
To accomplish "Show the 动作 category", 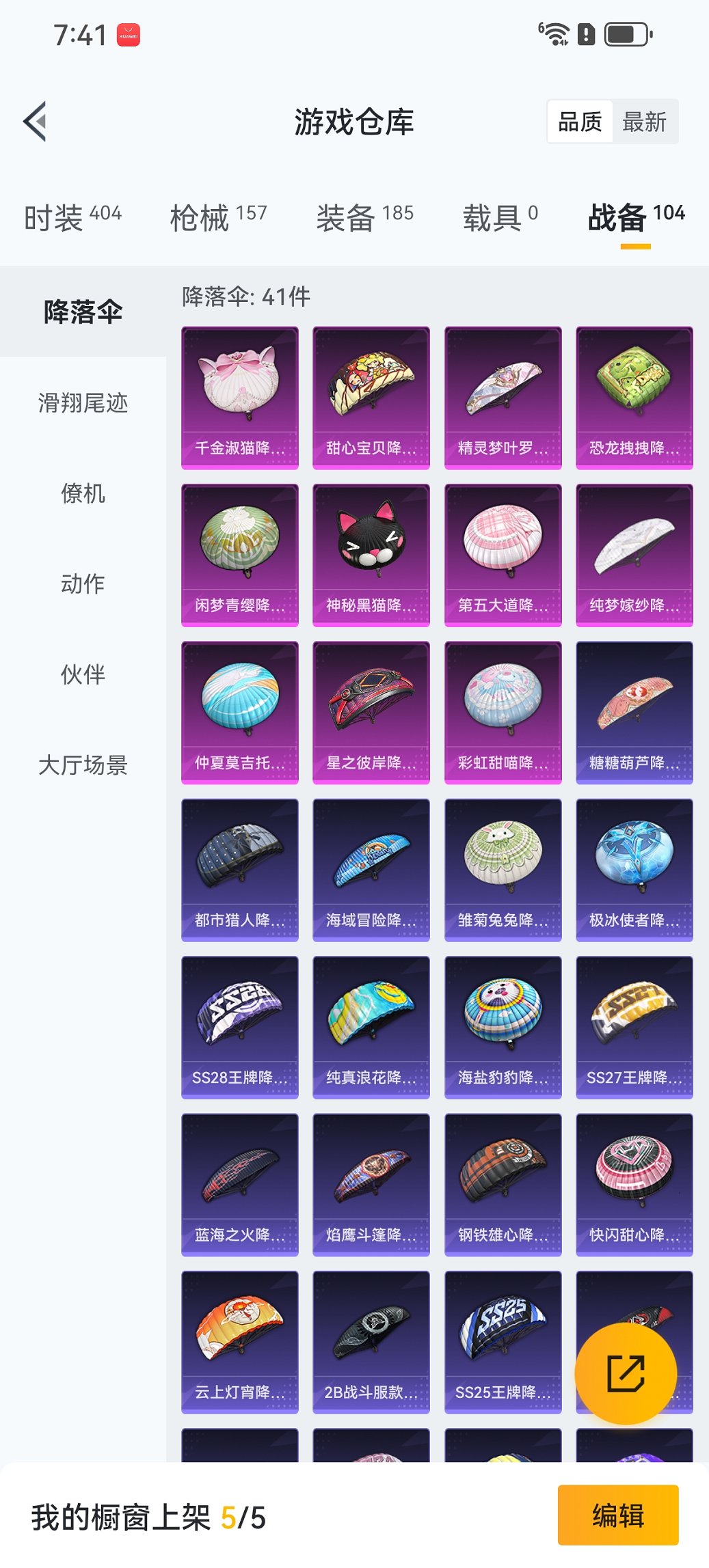I will (x=83, y=584).
